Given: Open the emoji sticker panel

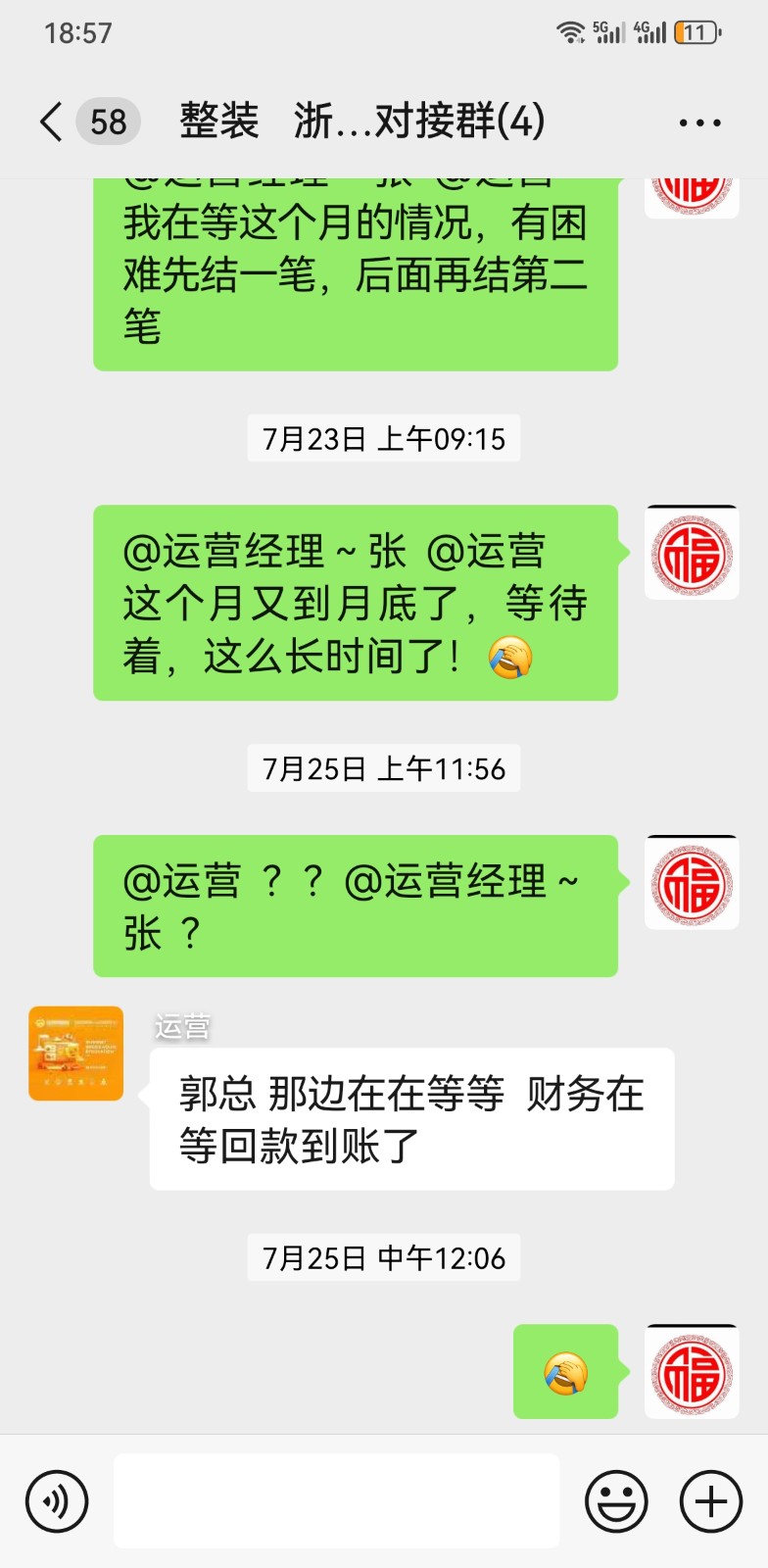Looking at the screenshot, I should 616,1500.
